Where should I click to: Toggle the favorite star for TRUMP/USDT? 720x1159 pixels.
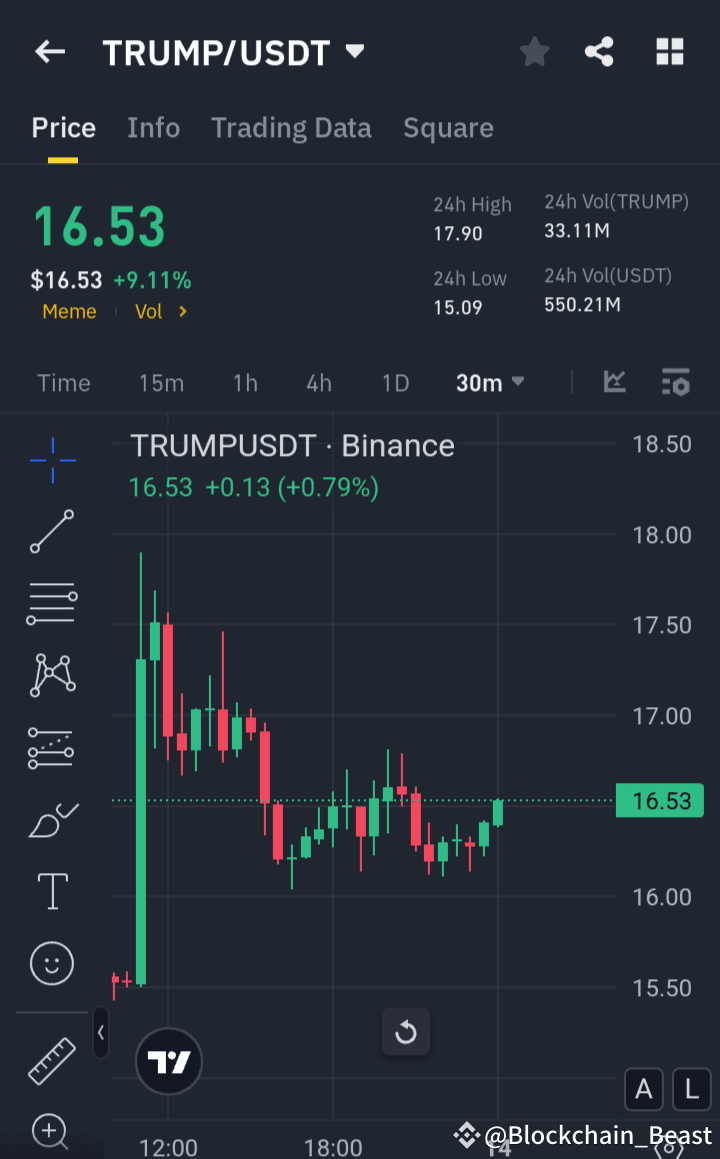[x=534, y=51]
